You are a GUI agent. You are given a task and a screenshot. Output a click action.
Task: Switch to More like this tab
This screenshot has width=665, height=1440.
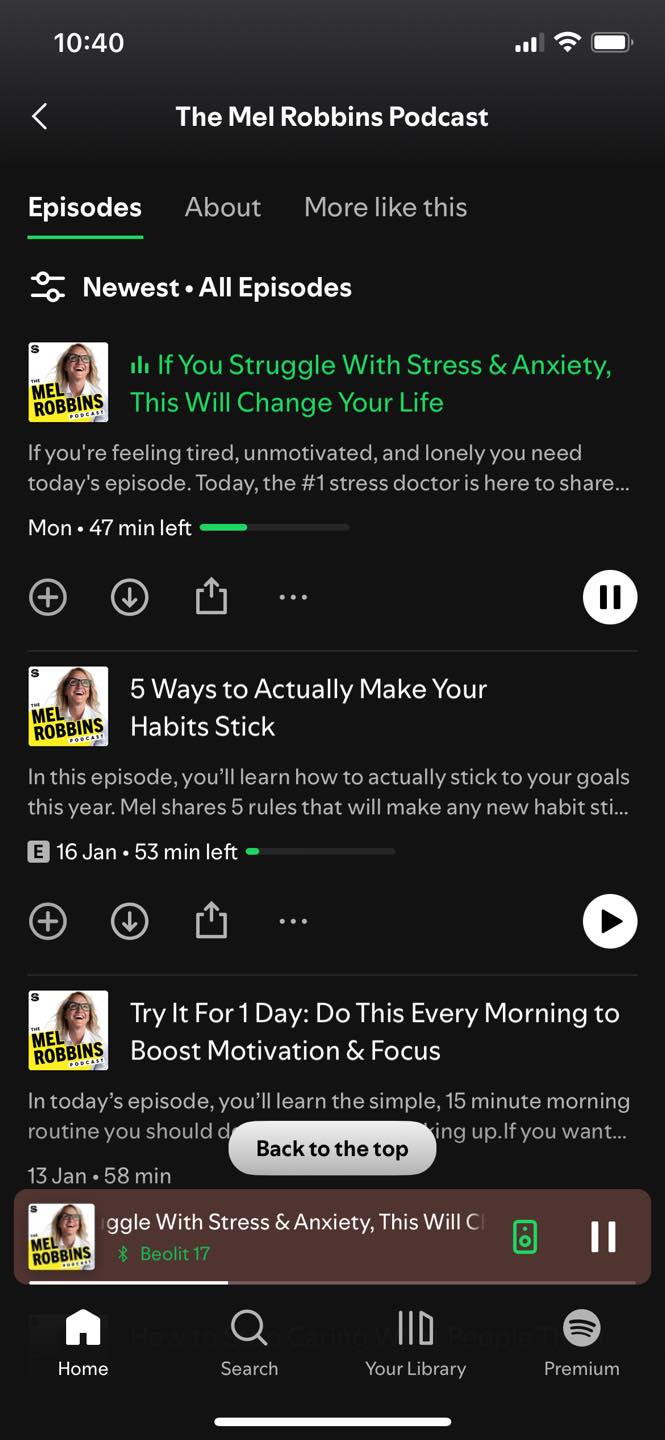[385, 207]
